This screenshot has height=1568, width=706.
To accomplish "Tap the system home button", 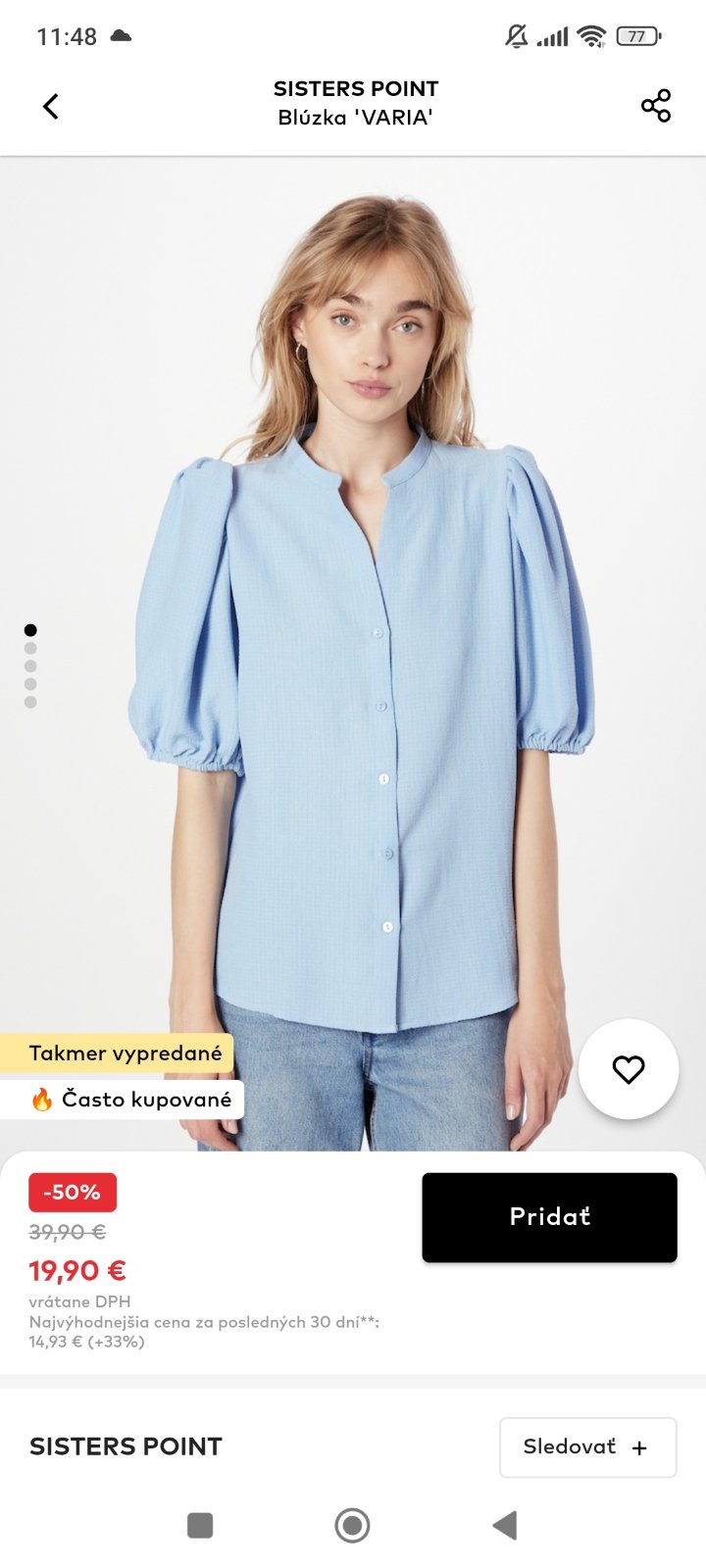I will [x=352, y=1525].
